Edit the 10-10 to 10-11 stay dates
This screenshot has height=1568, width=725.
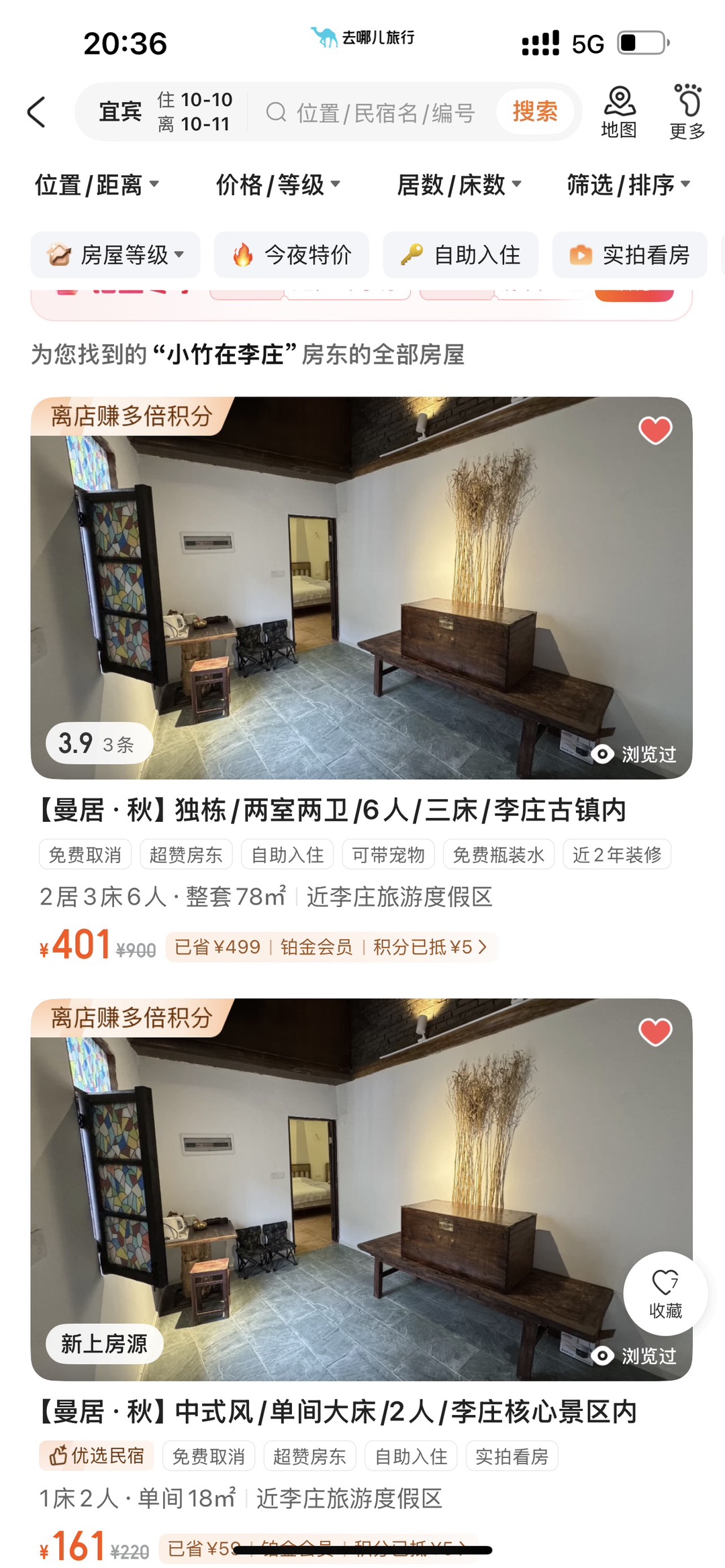pyautogui.click(x=194, y=112)
